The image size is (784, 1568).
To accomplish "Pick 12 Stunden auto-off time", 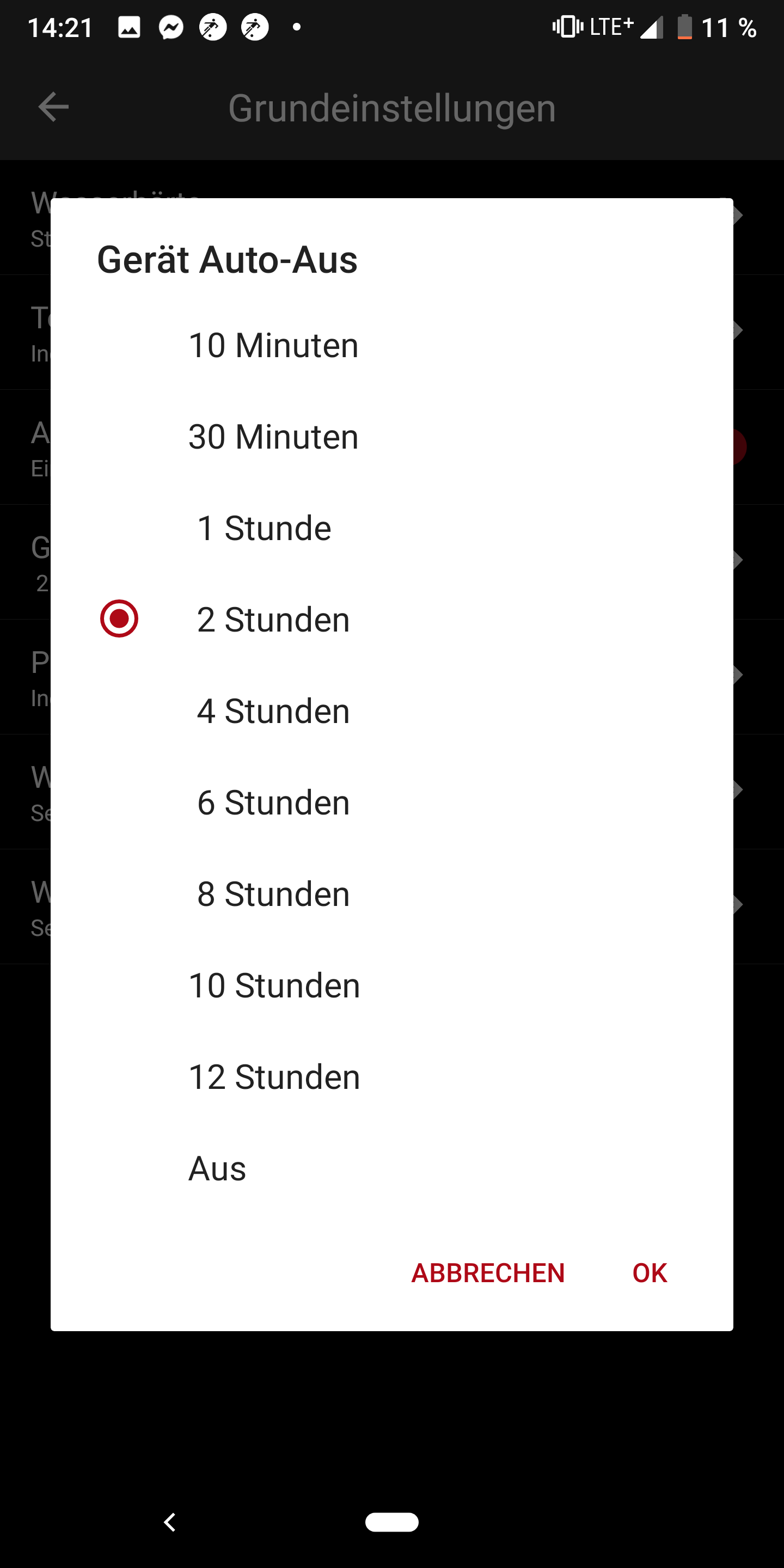I will coord(274,1077).
